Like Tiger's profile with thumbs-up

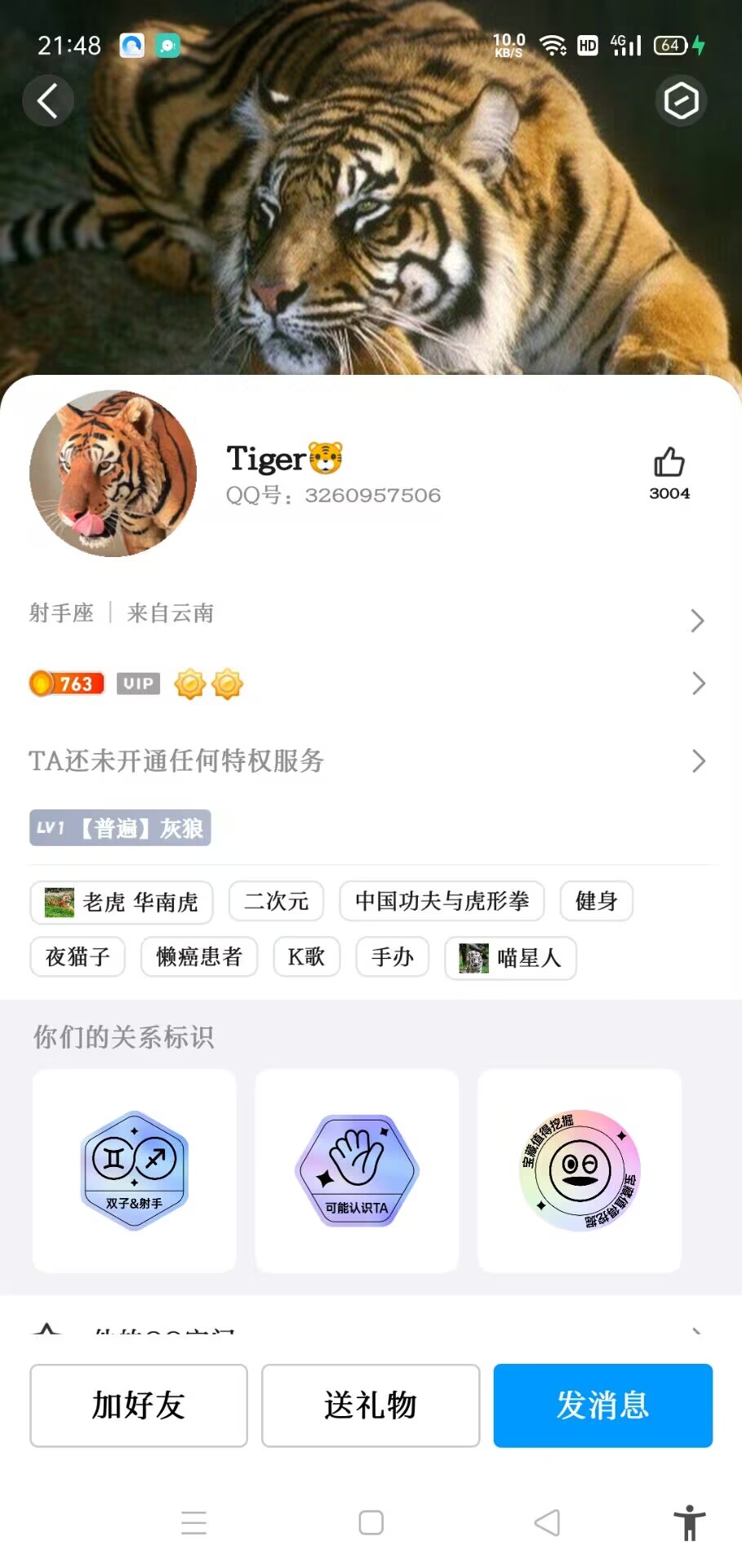(669, 463)
